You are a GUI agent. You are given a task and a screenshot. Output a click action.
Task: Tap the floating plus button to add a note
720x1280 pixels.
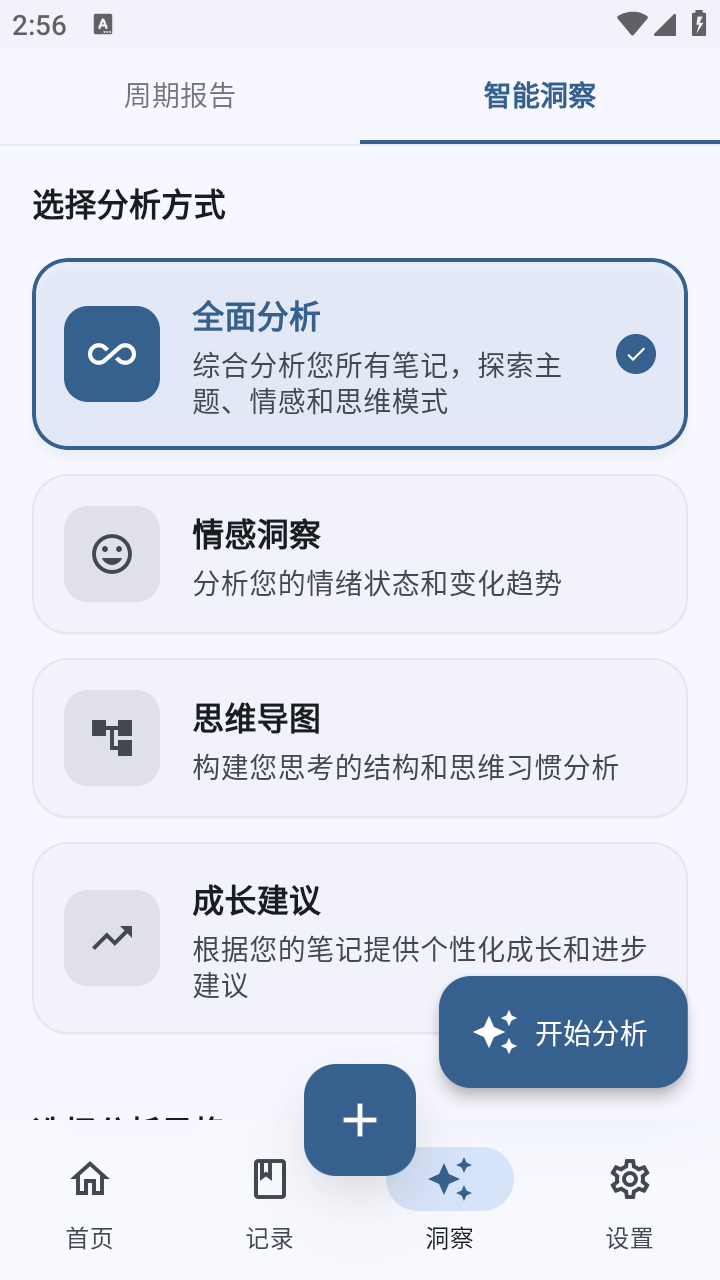[x=359, y=1120]
